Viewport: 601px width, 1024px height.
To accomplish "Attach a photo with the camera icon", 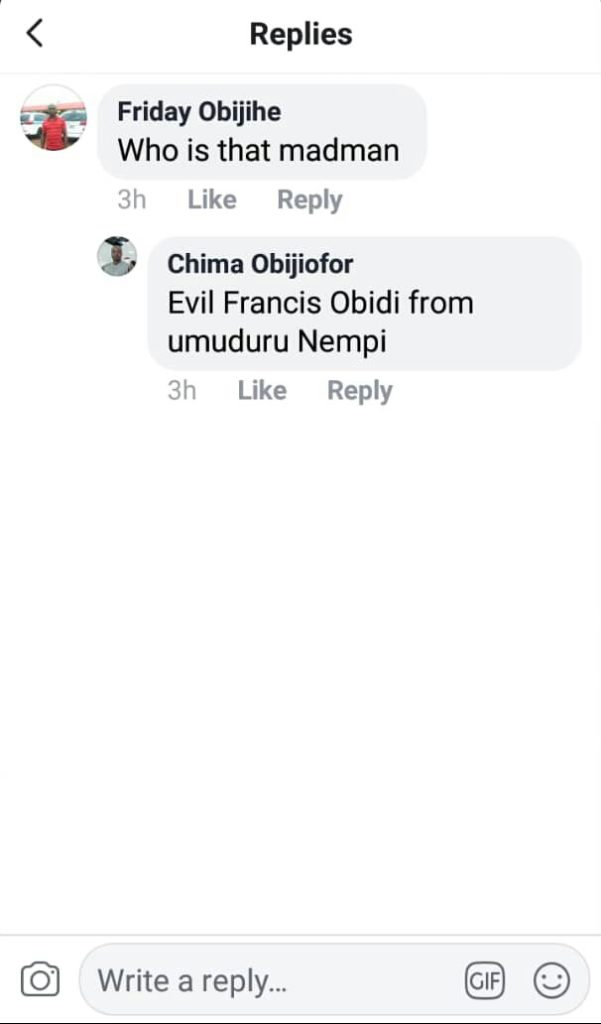I will [40, 979].
